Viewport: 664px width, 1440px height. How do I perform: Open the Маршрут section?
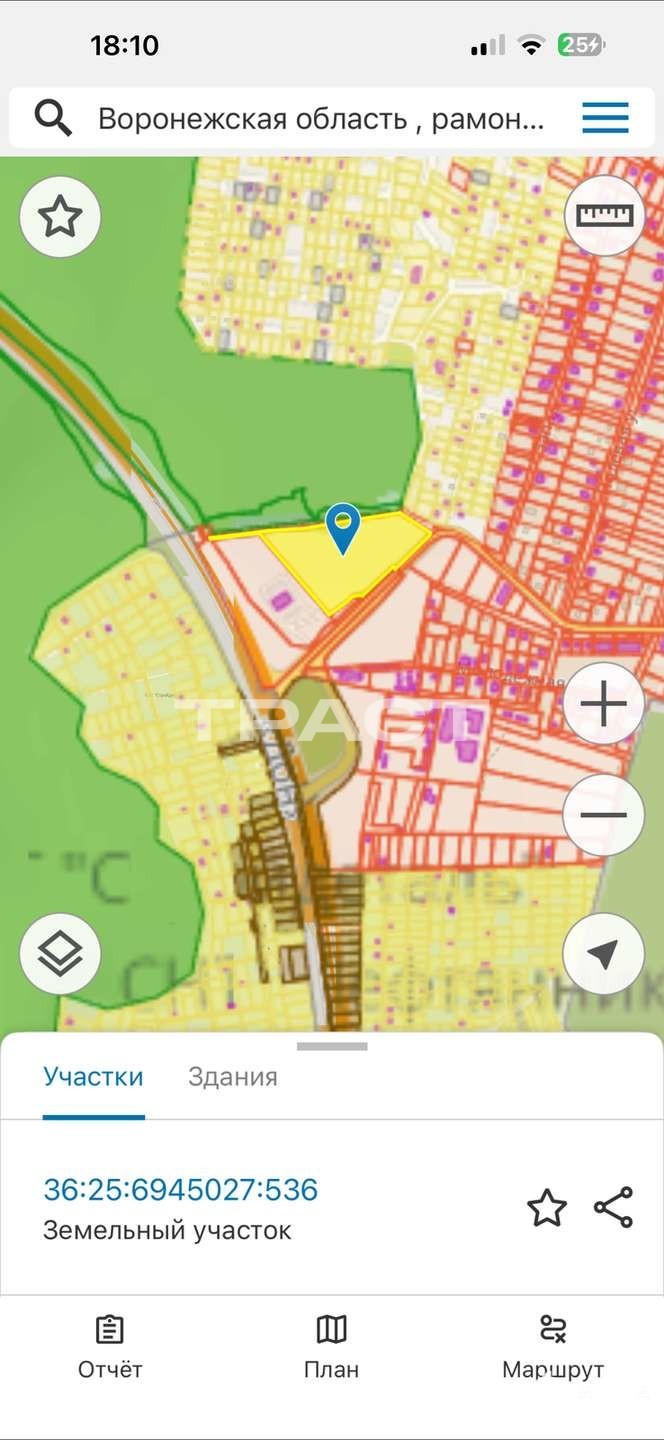point(553,1347)
